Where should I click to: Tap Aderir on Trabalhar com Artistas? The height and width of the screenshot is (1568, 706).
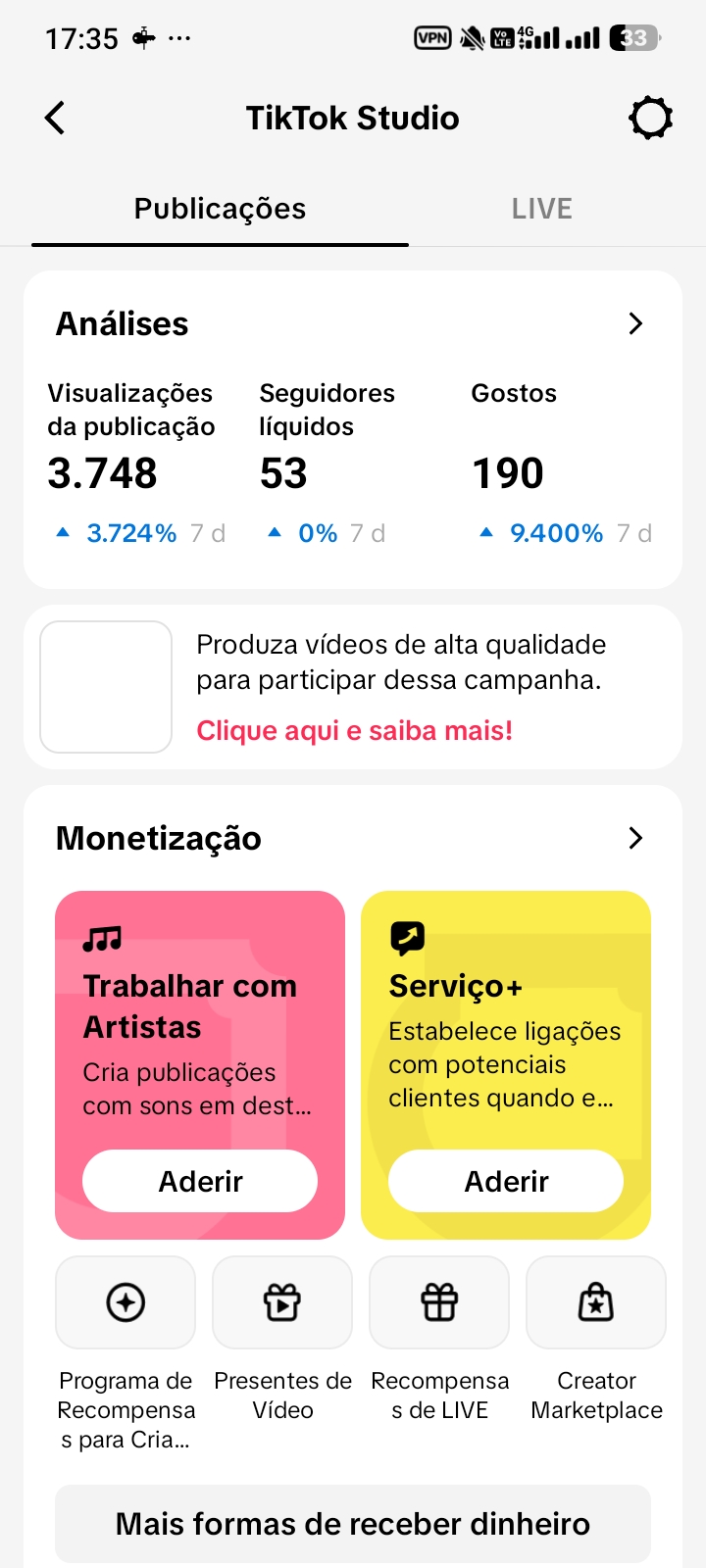pos(200,1181)
